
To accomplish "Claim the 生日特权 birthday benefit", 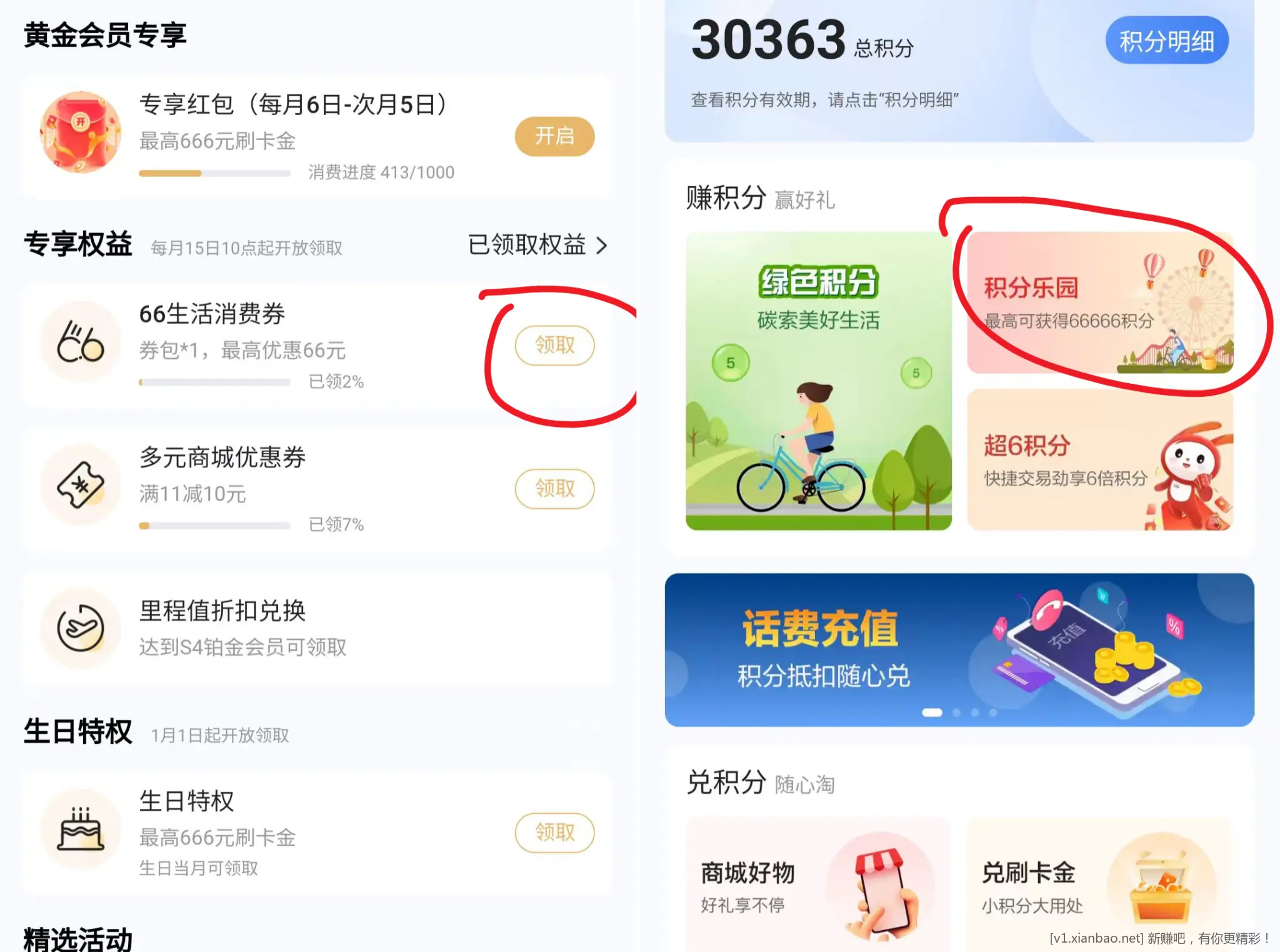I will (554, 832).
